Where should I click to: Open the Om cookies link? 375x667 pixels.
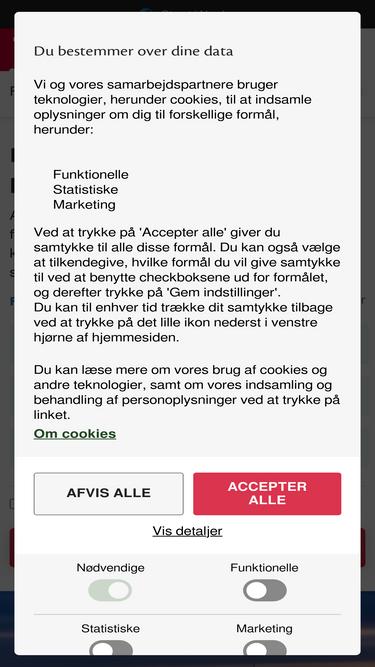(x=75, y=434)
